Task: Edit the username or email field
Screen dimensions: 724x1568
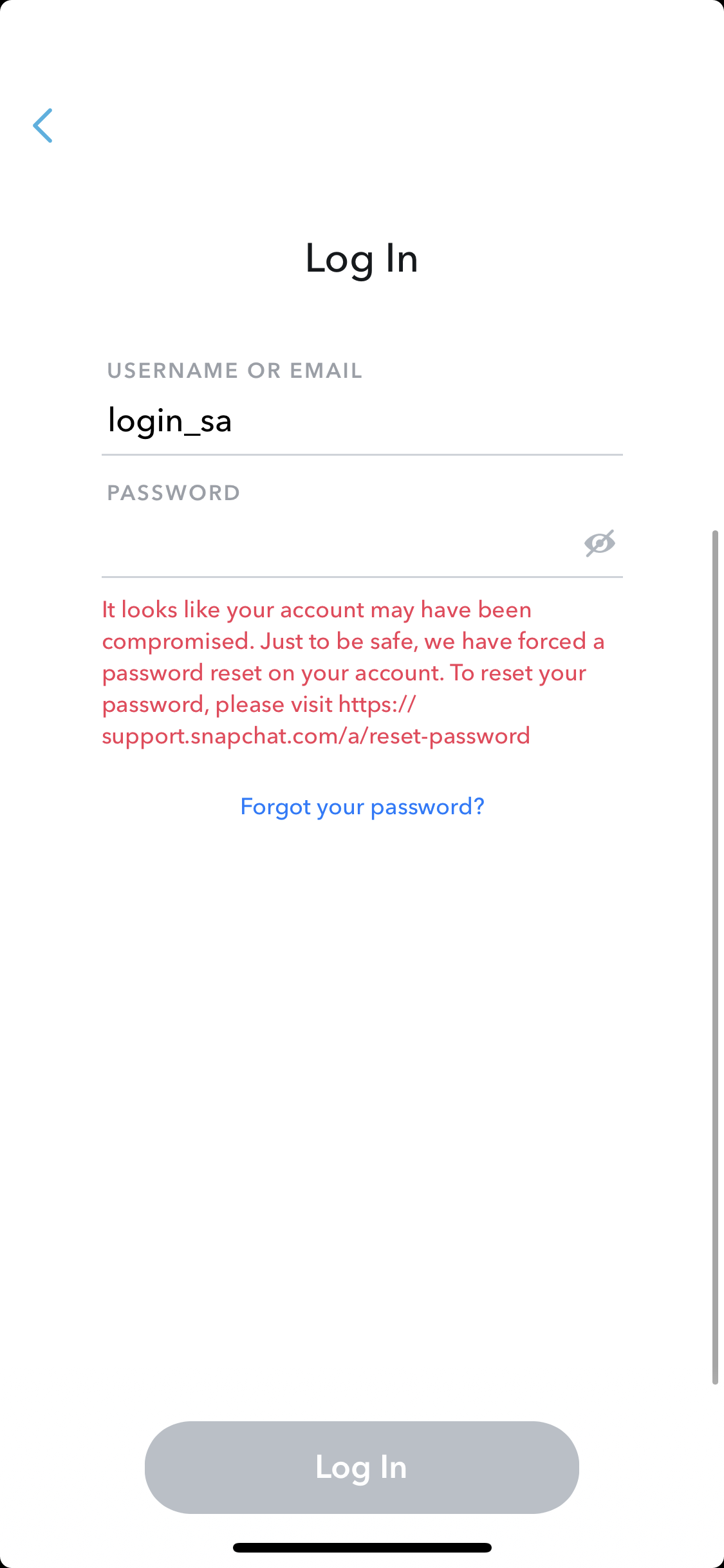Action: 362,421
